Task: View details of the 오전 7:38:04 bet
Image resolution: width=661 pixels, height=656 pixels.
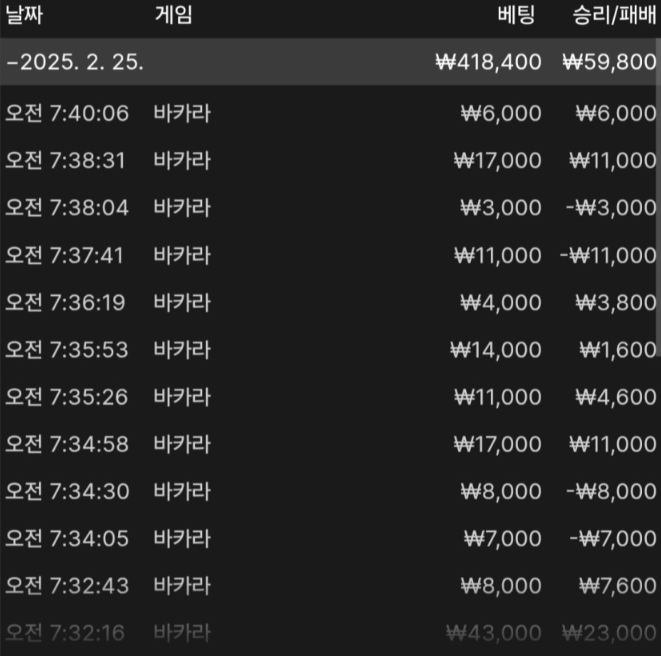Action: pyautogui.click(x=330, y=207)
